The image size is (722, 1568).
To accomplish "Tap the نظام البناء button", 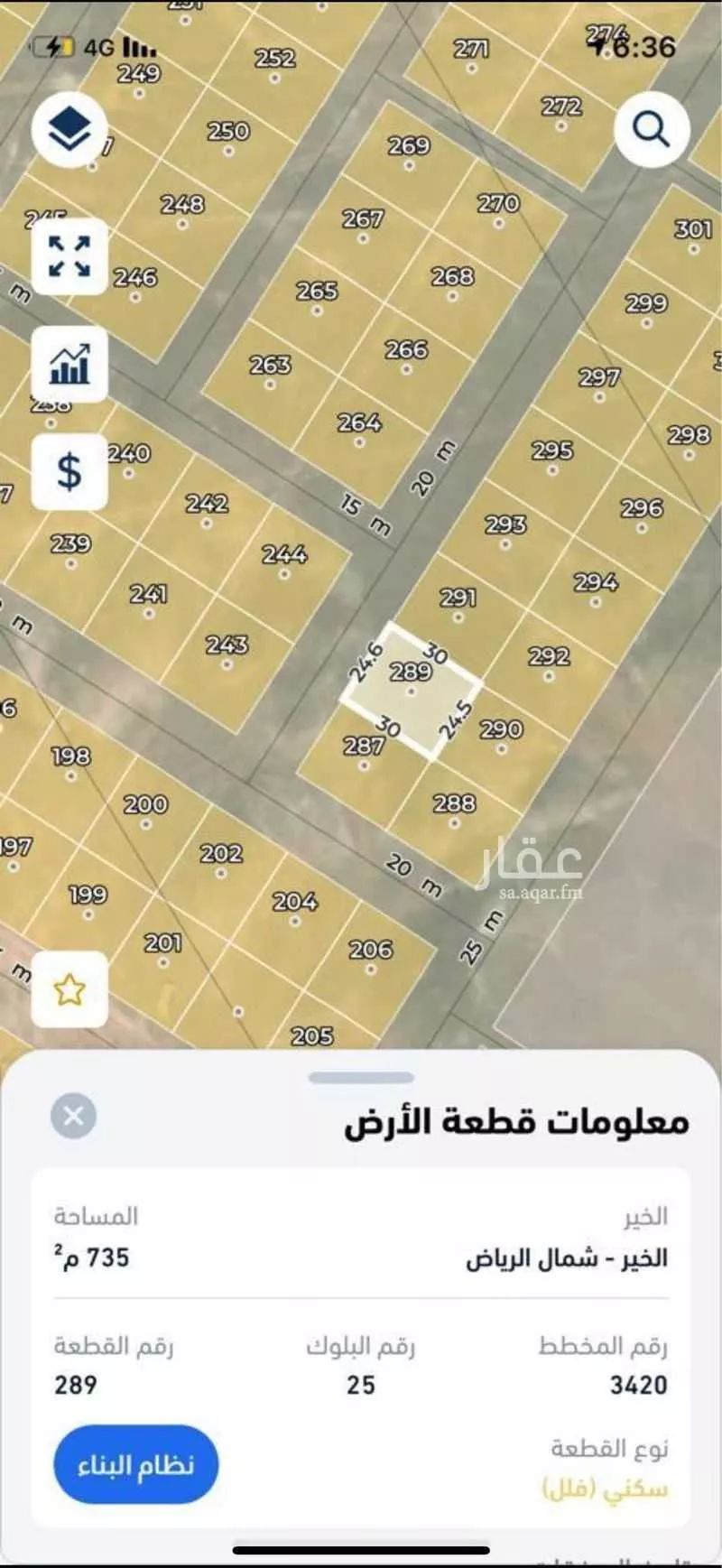I will tap(135, 1465).
